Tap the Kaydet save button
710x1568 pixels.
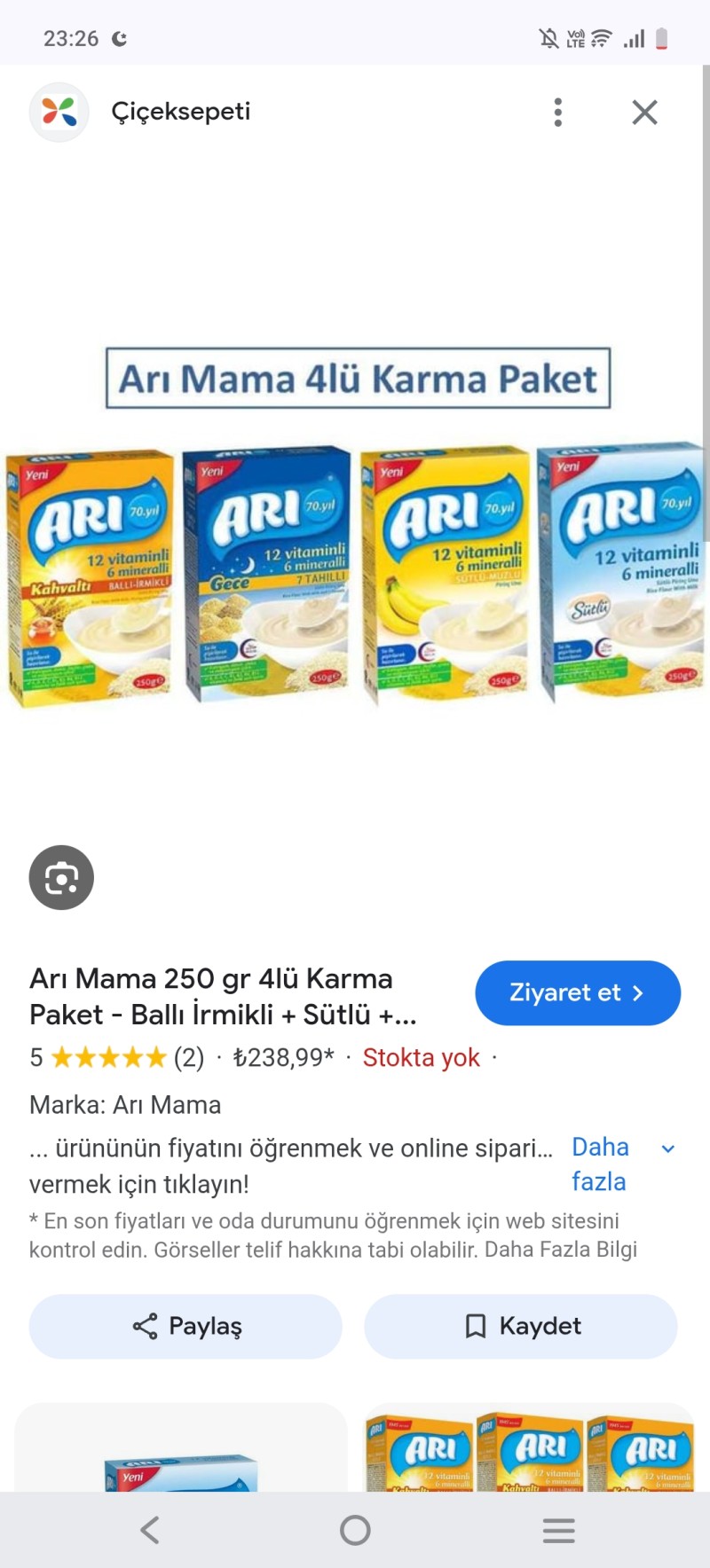(521, 1326)
